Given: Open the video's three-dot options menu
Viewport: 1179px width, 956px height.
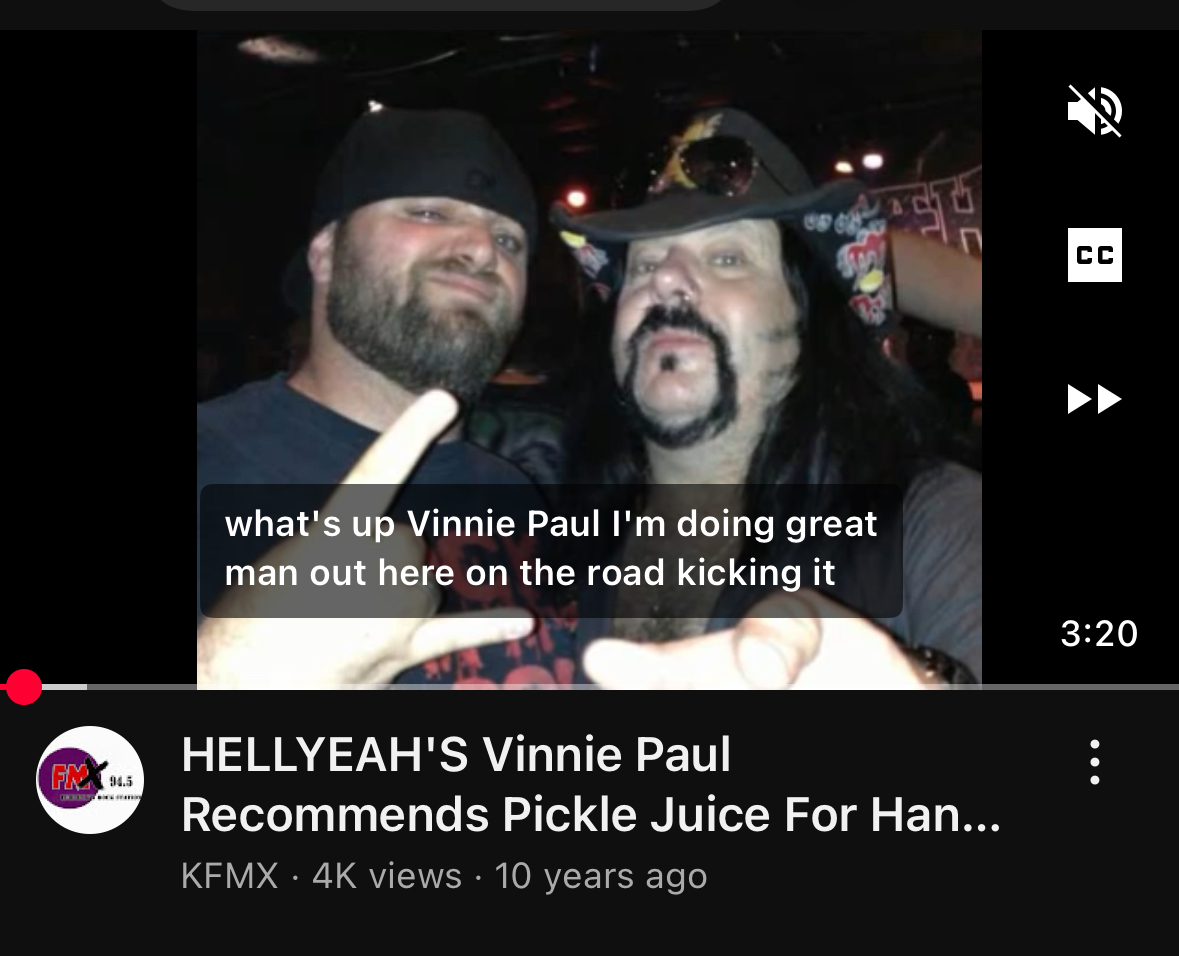Looking at the screenshot, I should click(x=1095, y=763).
